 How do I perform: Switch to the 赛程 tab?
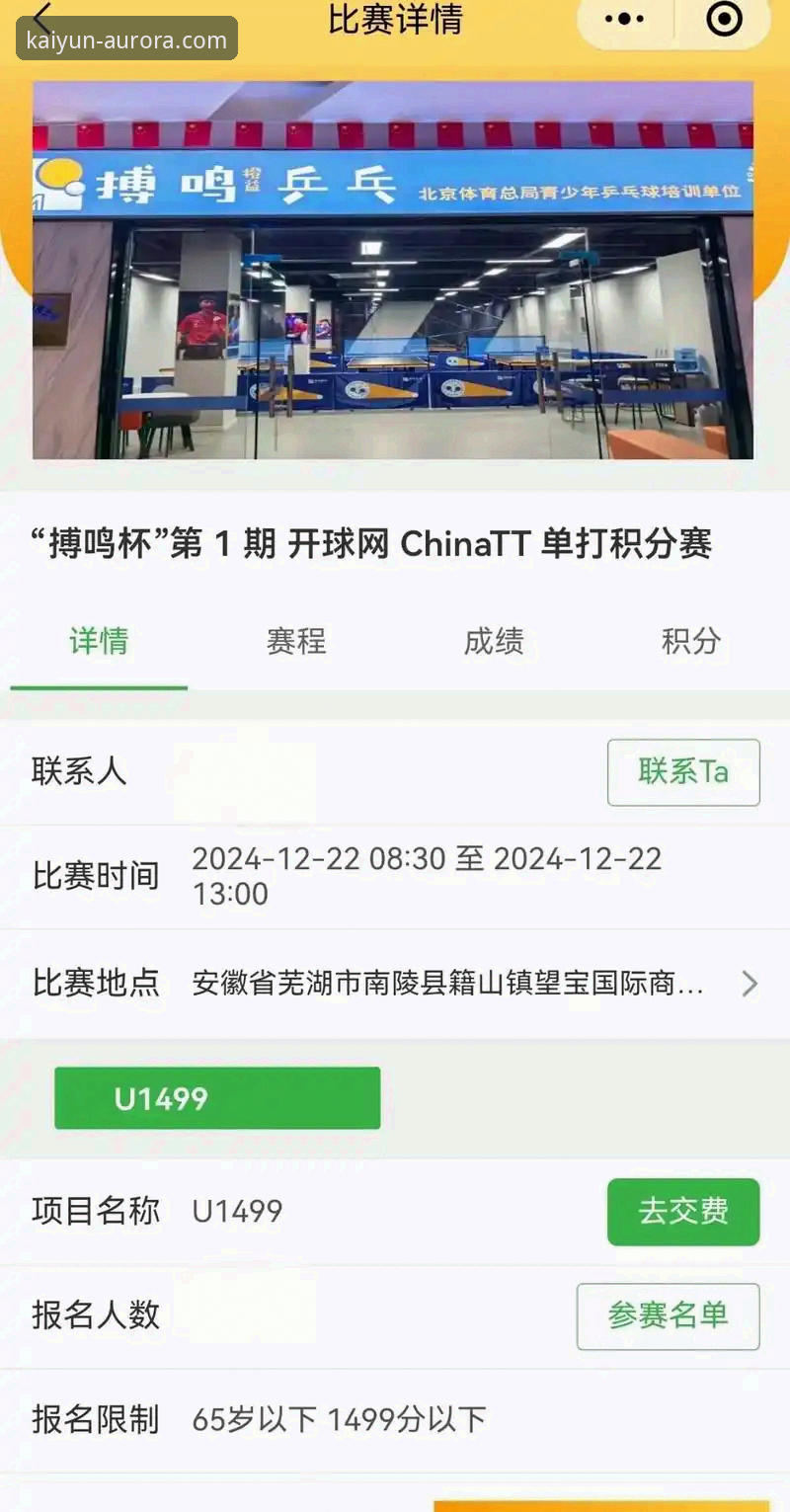(295, 642)
